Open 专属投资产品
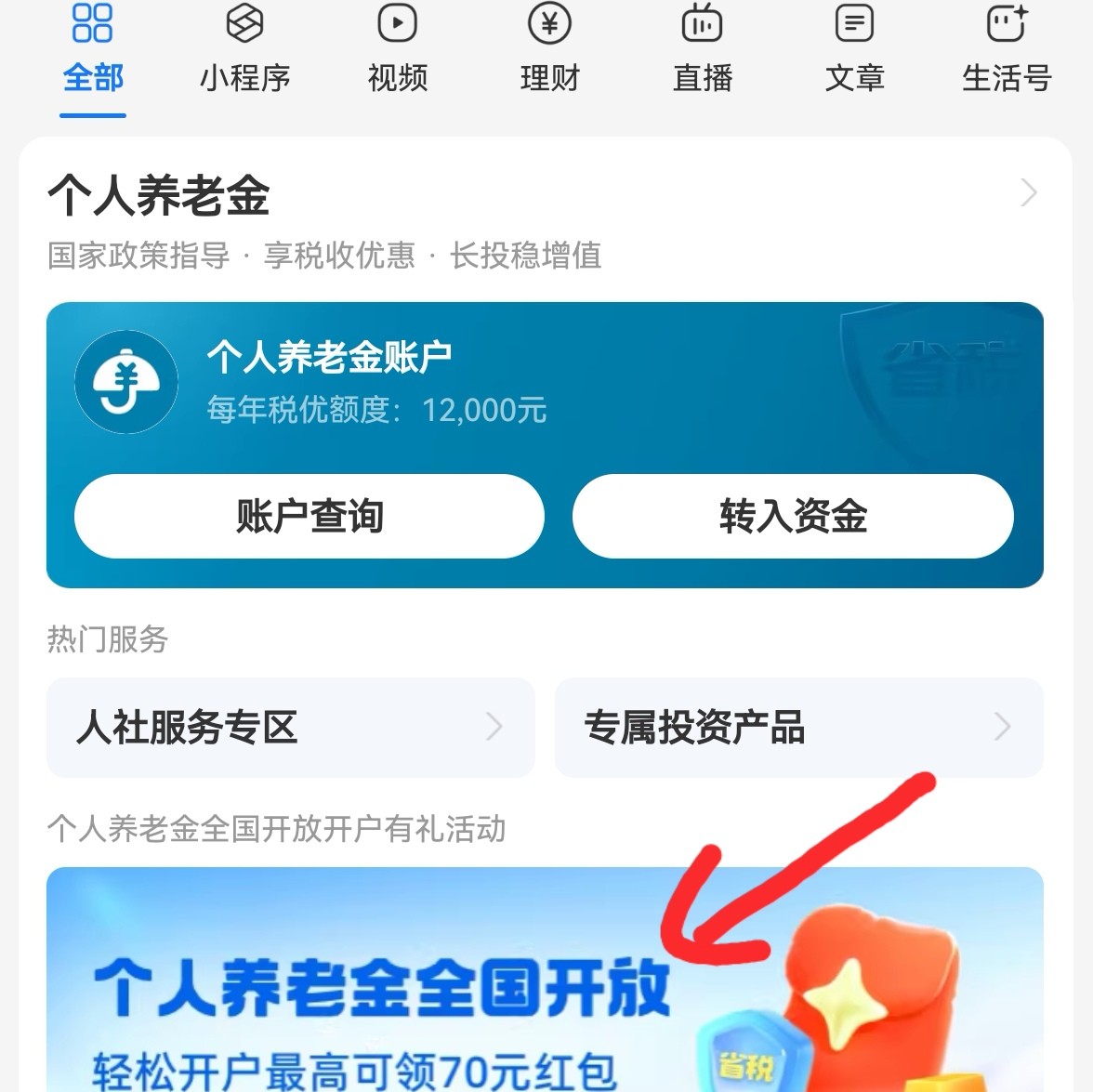 (x=798, y=728)
